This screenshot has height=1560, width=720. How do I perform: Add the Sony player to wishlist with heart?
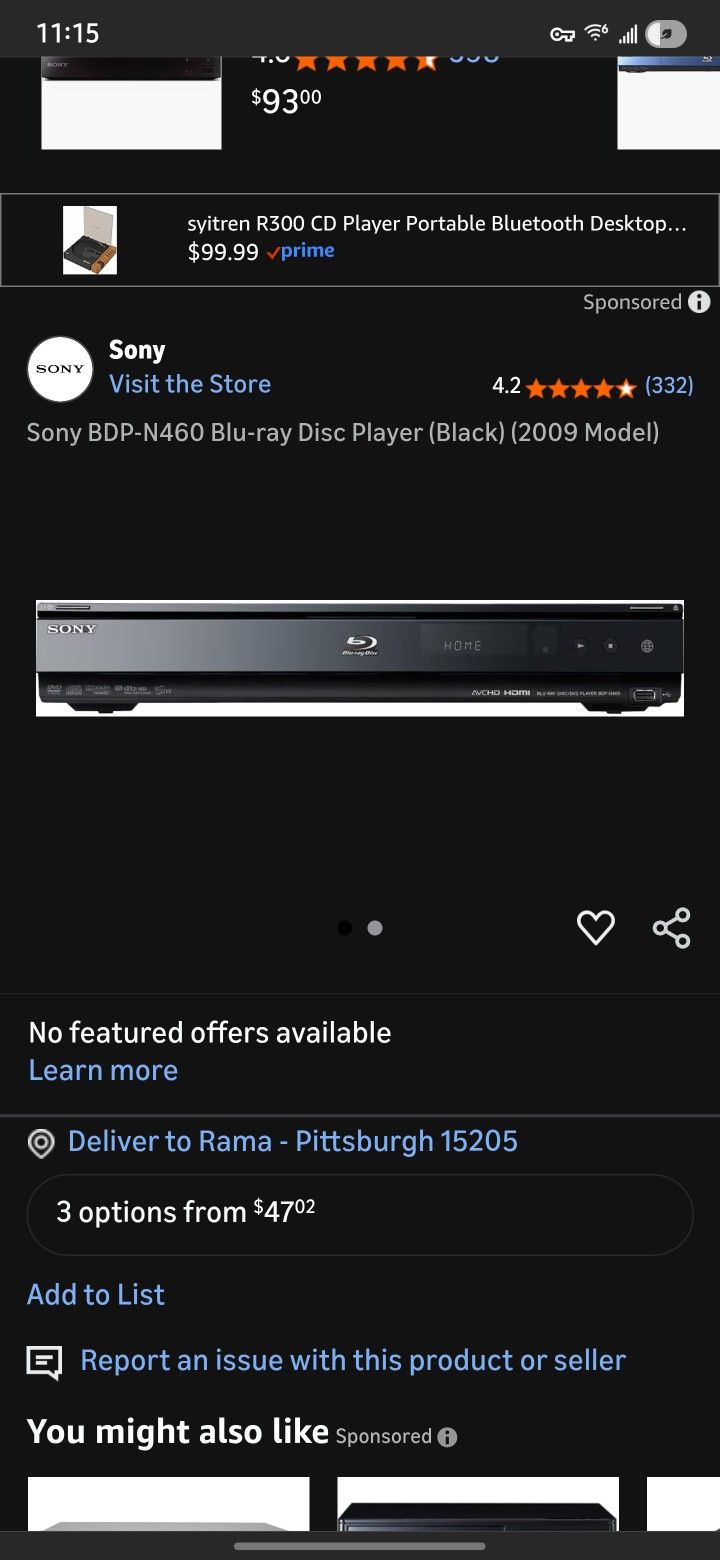[596, 928]
